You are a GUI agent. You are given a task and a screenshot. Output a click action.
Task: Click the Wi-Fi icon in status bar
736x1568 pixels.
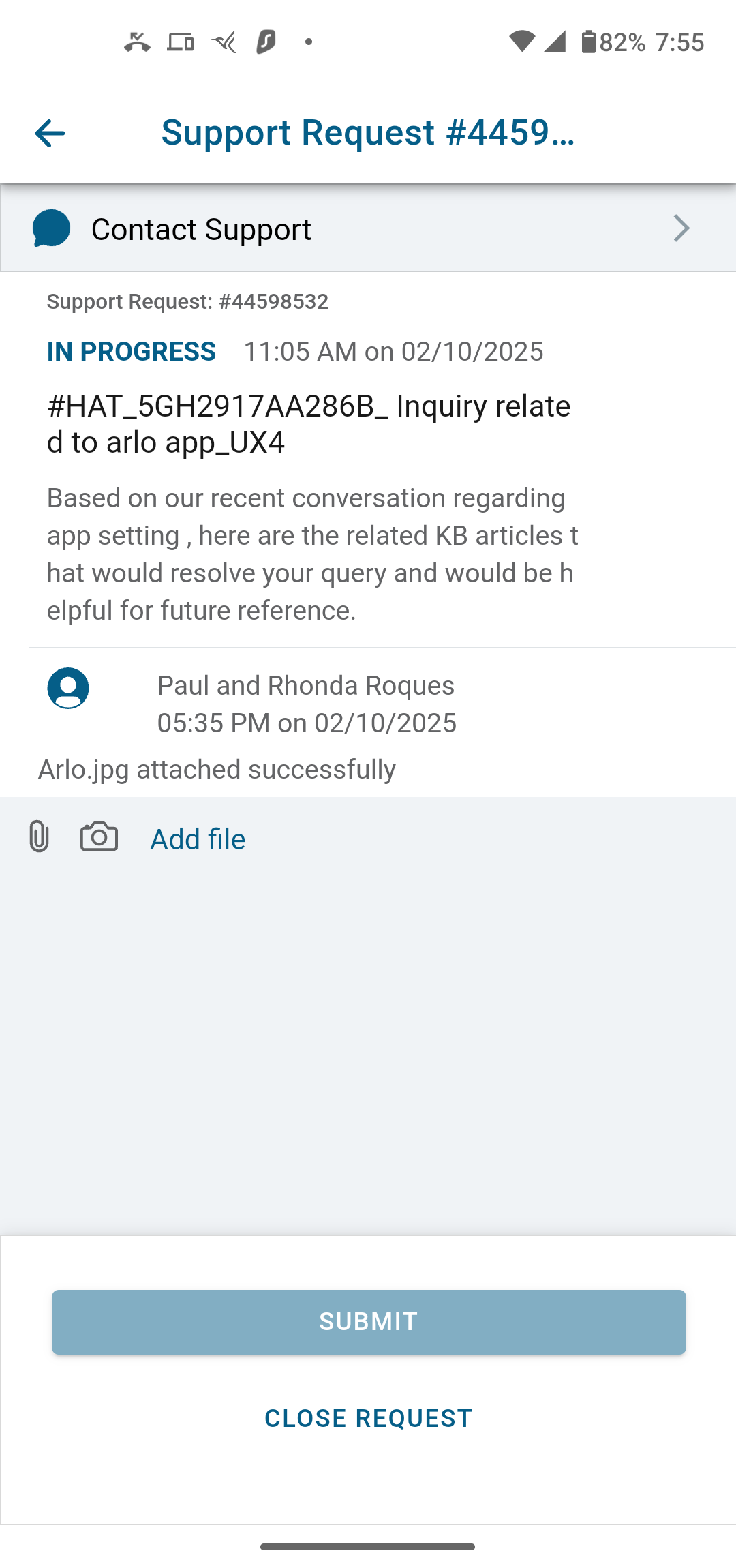pyautogui.click(x=522, y=42)
